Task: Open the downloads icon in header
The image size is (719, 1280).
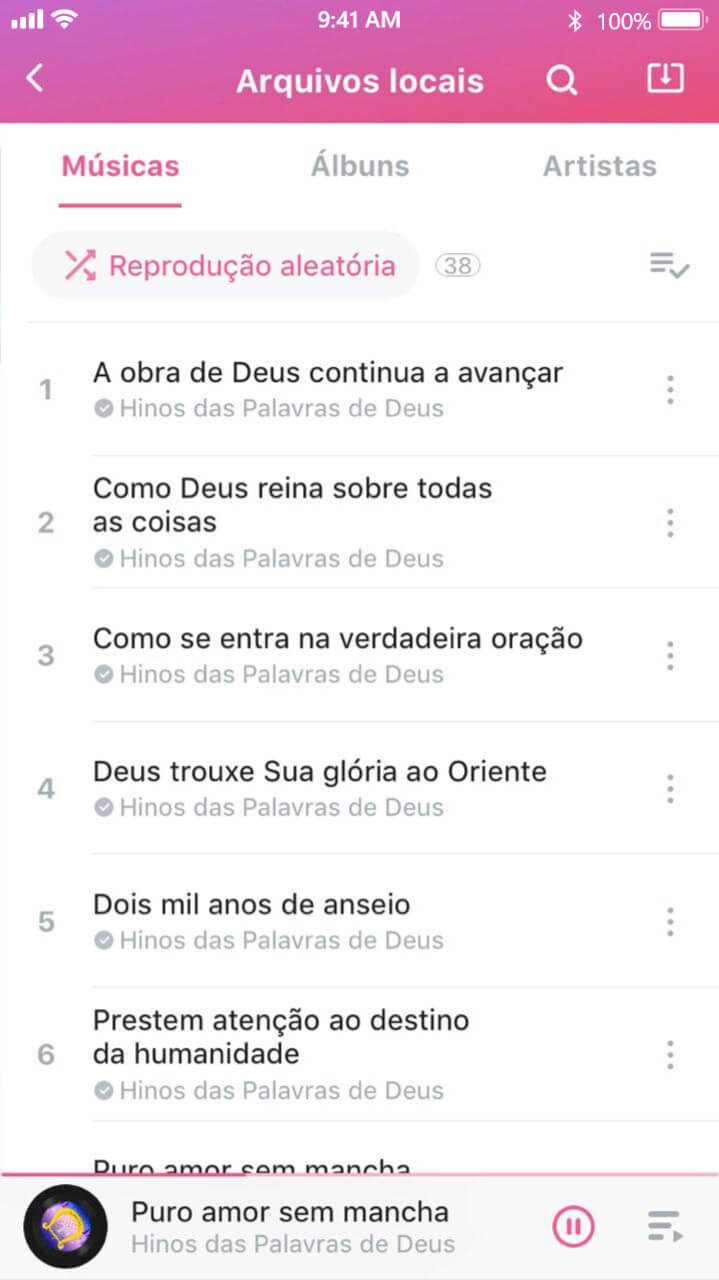Action: [x=665, y=79]
